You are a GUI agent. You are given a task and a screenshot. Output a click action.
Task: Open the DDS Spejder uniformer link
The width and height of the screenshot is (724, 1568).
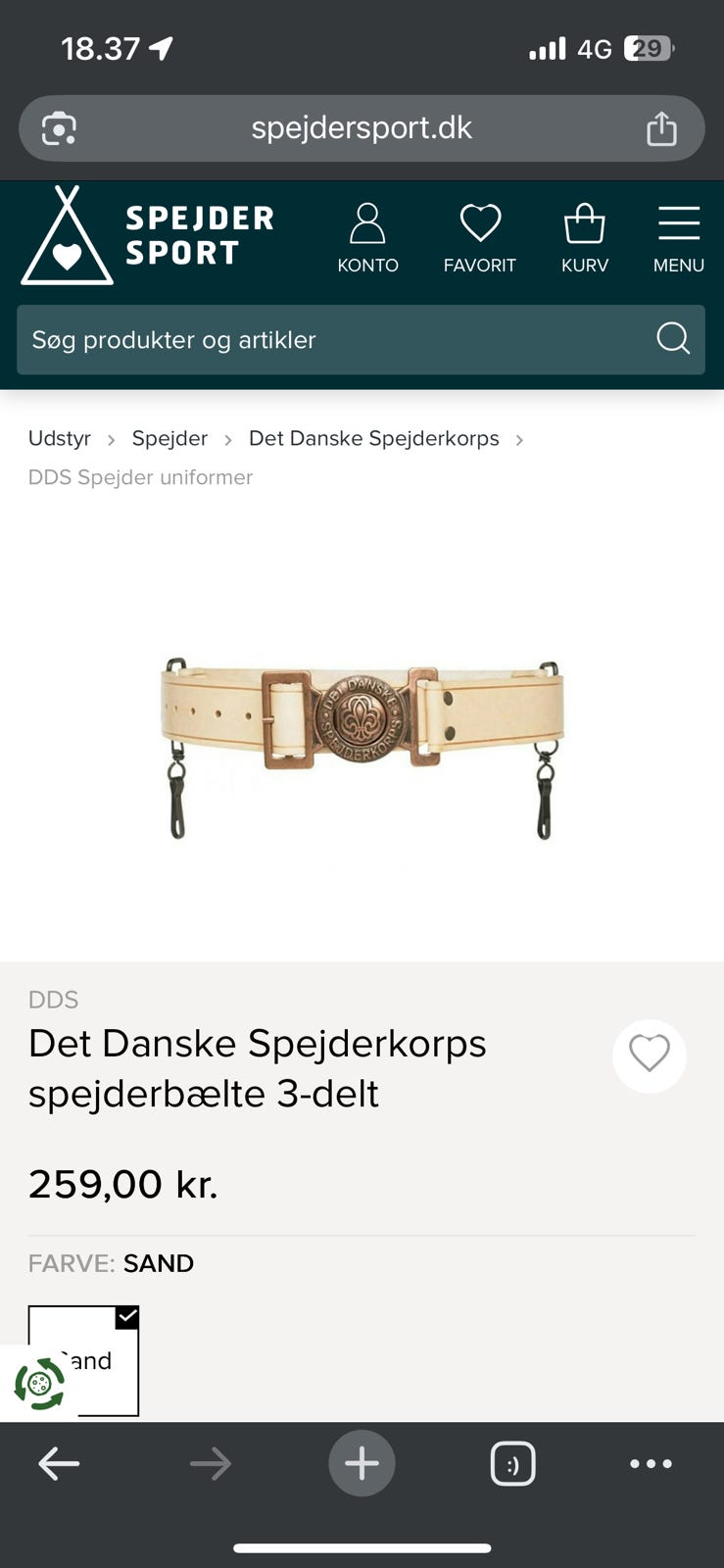pyautogui.click(x=139, y=477)
